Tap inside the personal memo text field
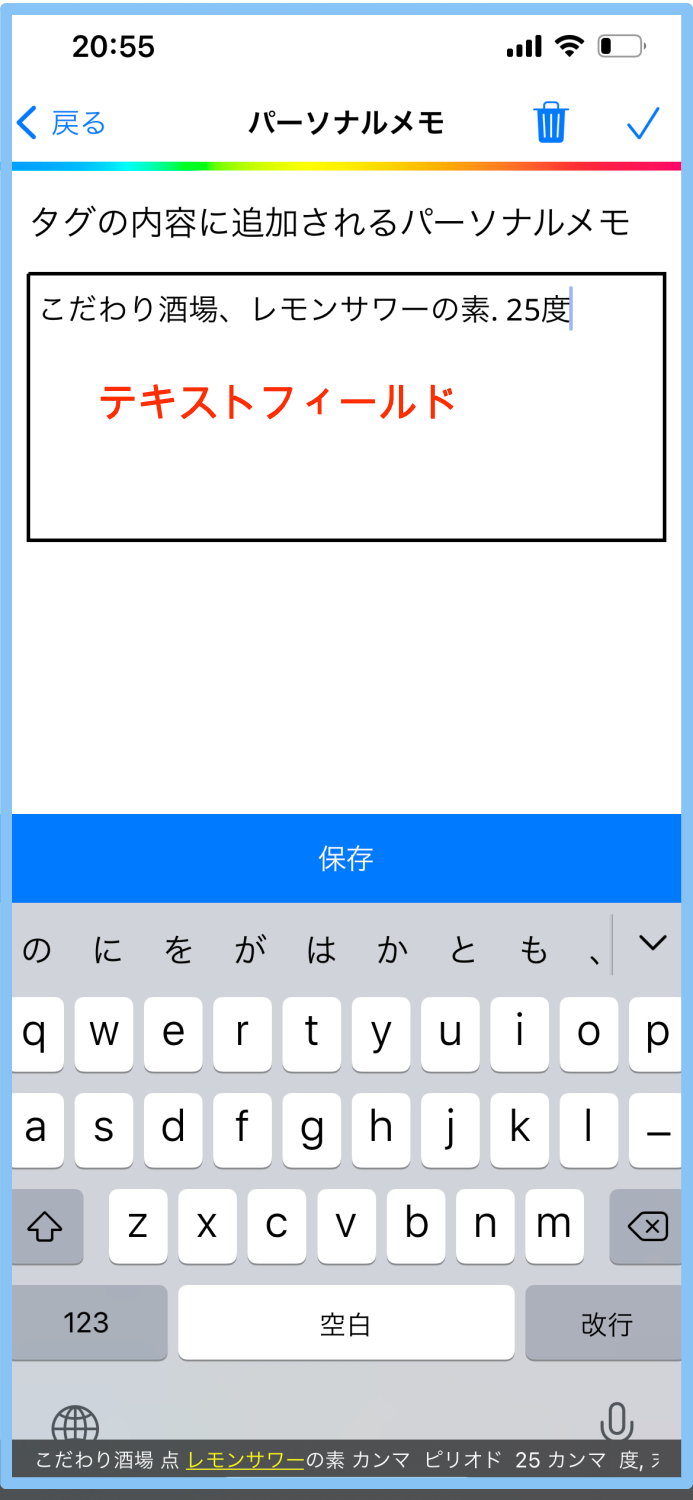Screen dimensions: 693x1500 (x=346, y=407)
